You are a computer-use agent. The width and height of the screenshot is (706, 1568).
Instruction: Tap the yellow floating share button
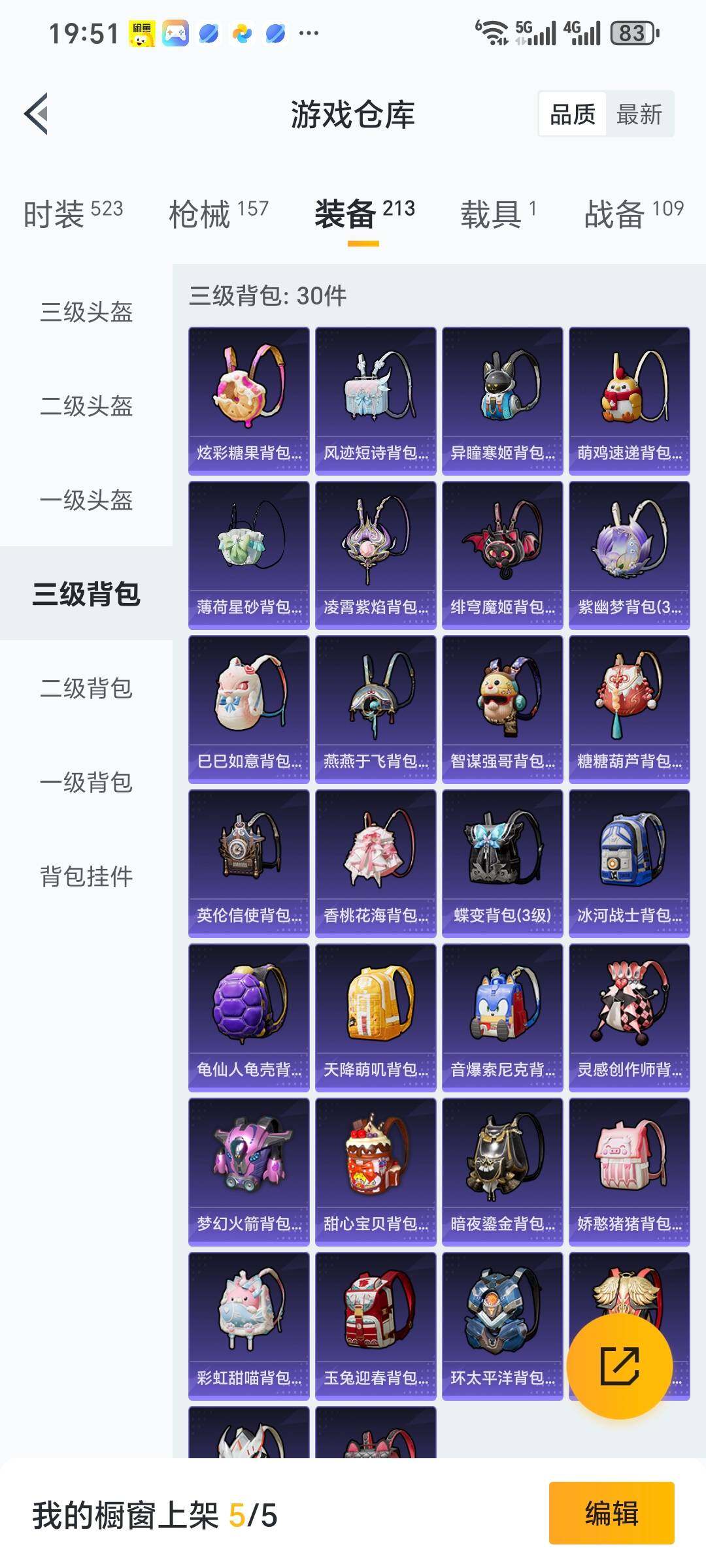619,1366
